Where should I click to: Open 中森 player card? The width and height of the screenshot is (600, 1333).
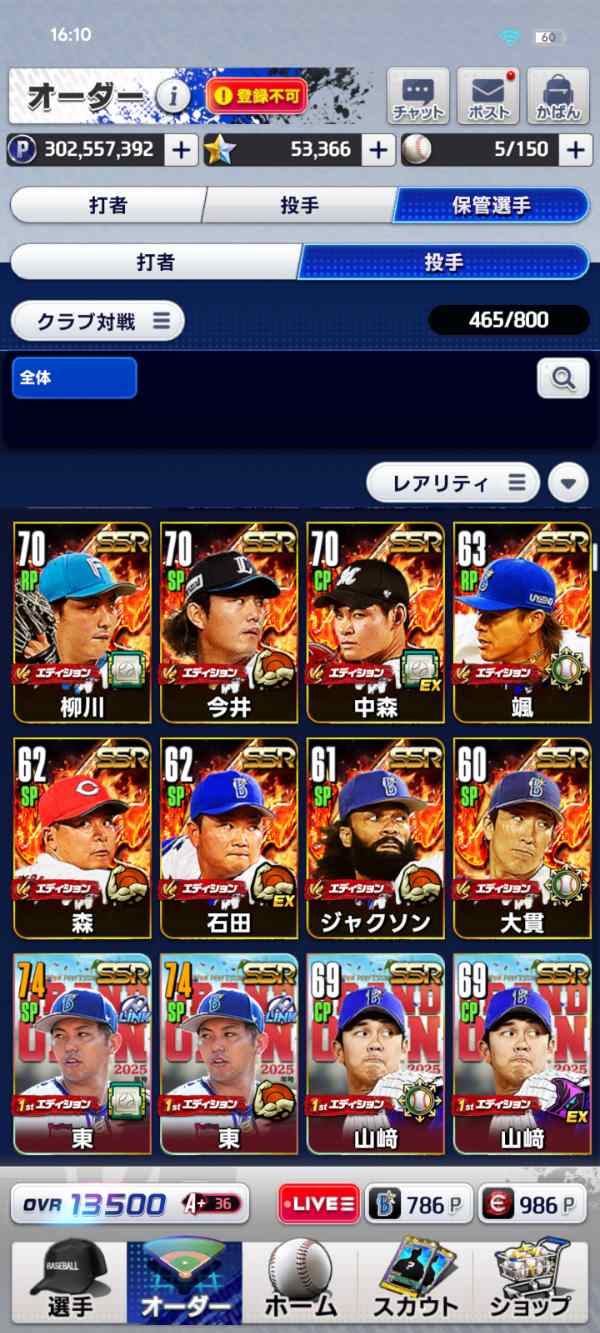(375, 620)
